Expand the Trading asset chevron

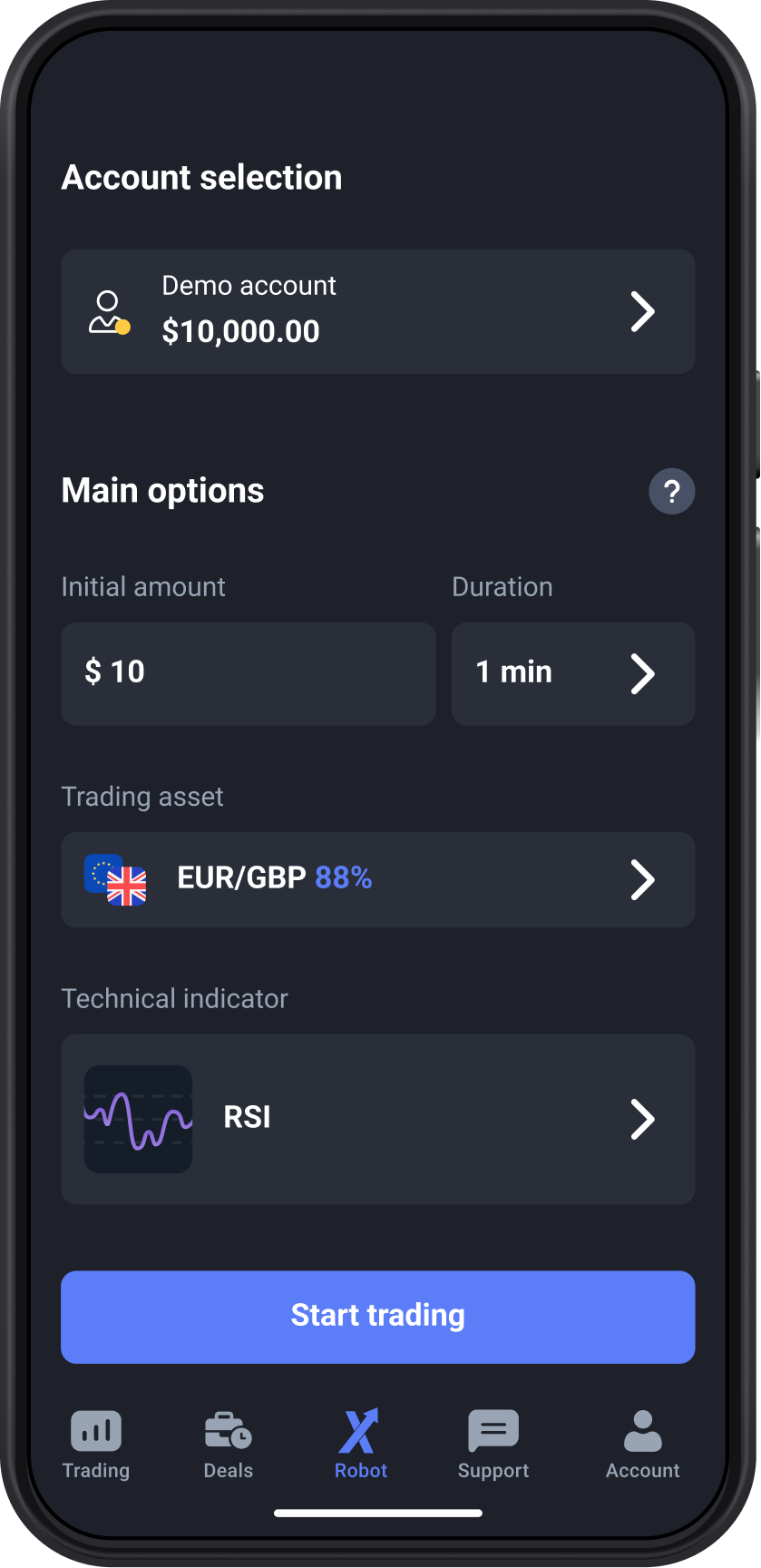tap(642, 879)
